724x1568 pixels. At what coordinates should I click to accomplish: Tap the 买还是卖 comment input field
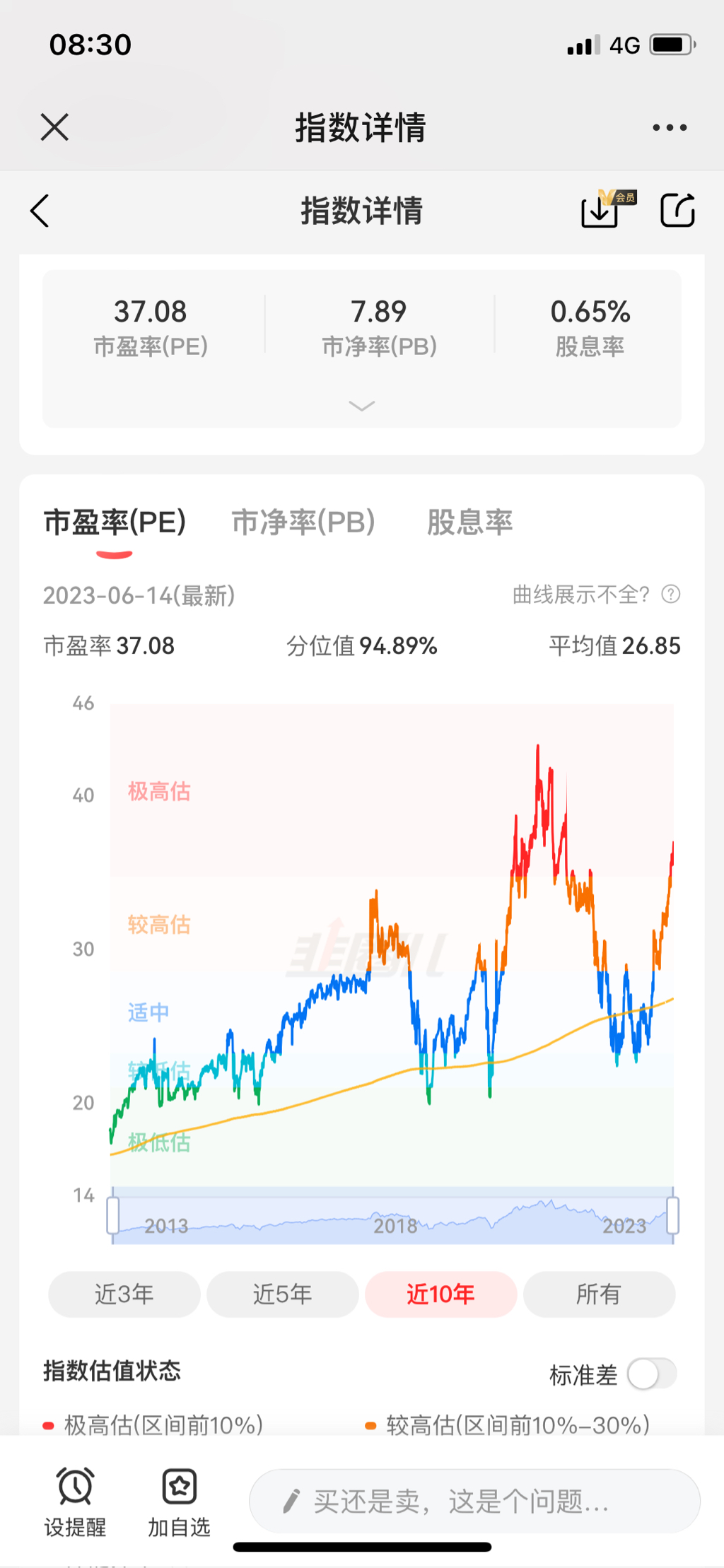[x=474, y=1501]
